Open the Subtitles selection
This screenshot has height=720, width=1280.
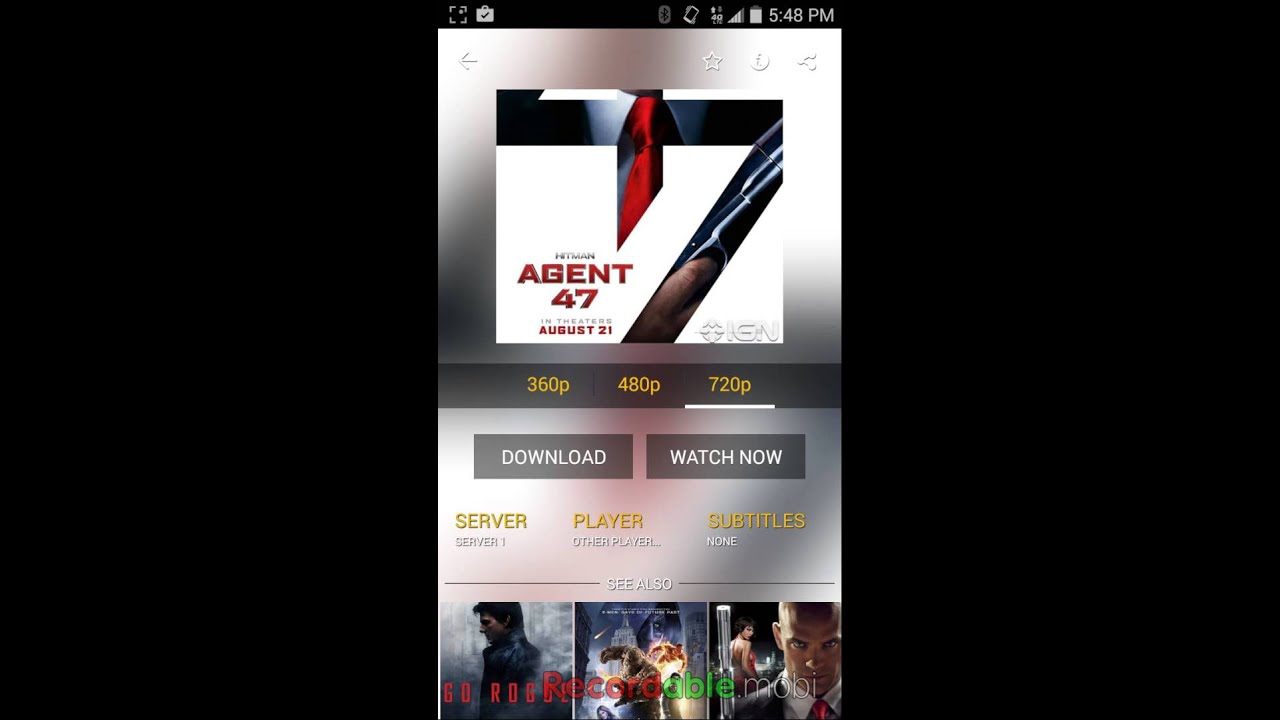coord(756,529)
